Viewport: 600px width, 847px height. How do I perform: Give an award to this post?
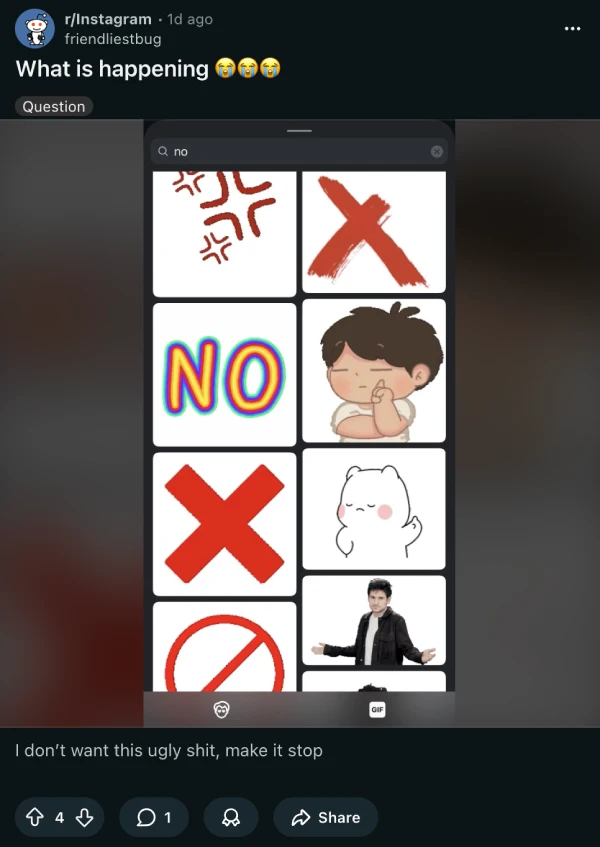tap(231, 817)
